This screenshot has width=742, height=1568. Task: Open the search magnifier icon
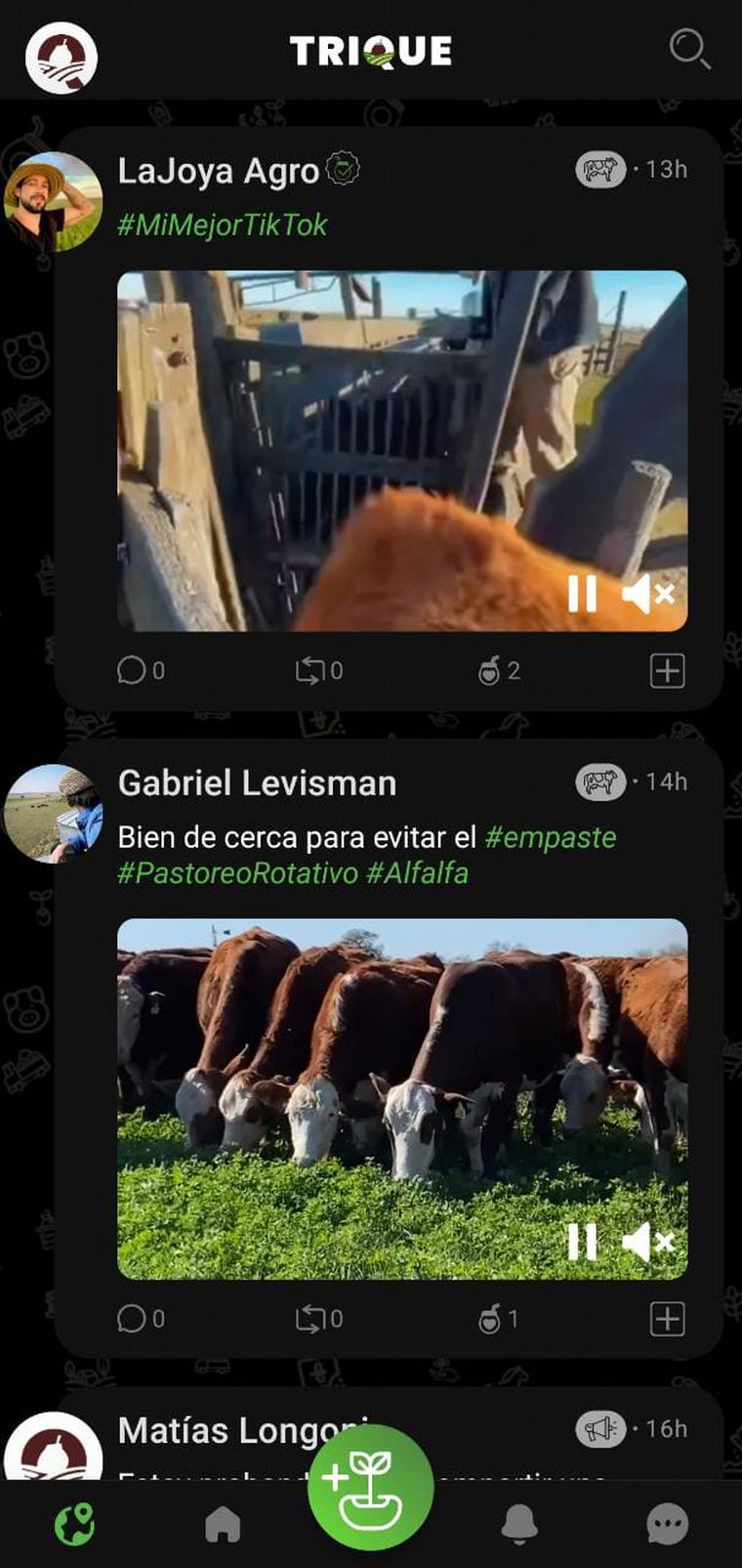click(688, 49)
